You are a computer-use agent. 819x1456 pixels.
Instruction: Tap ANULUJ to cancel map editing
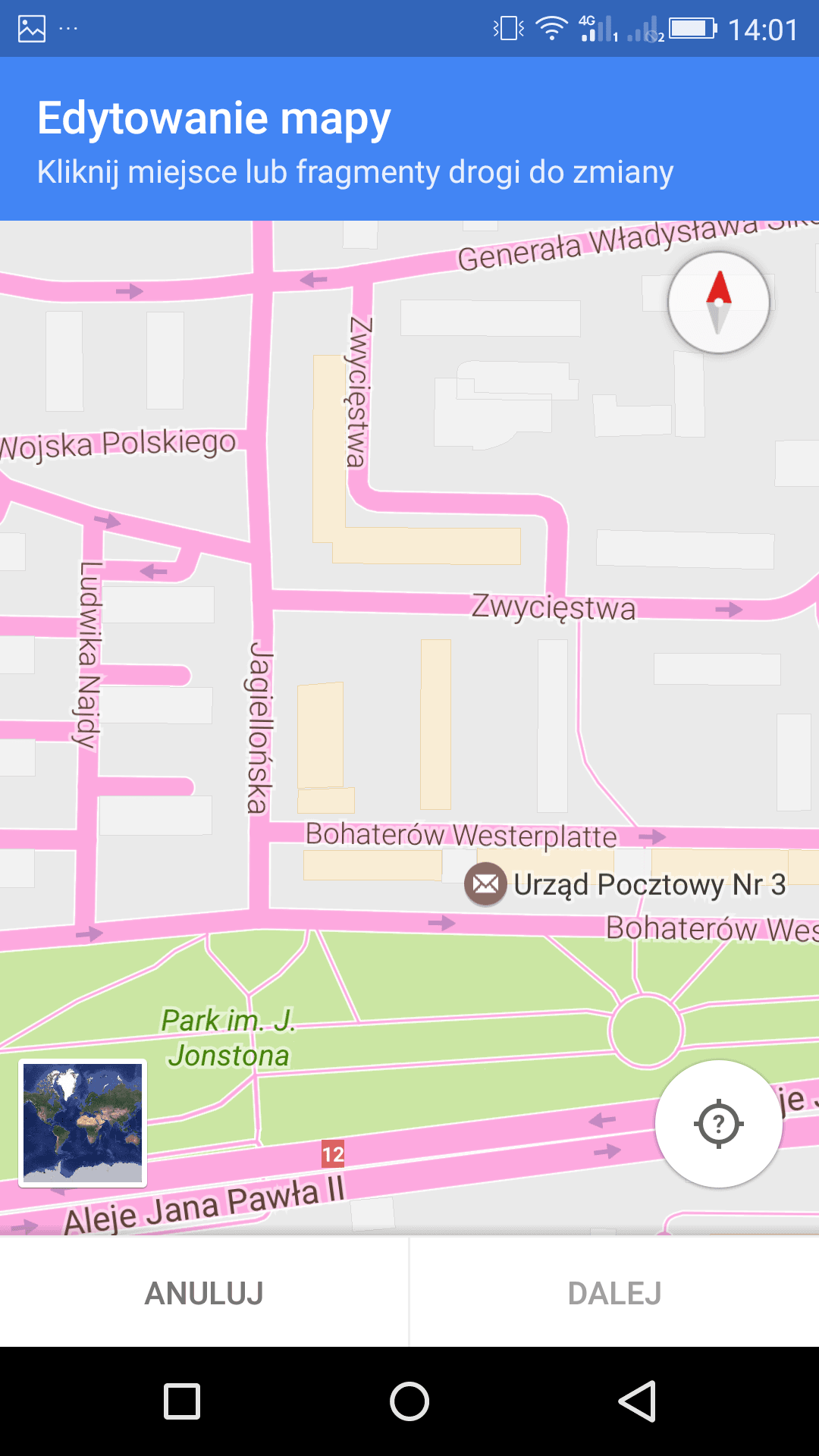tap(204, 1293)
